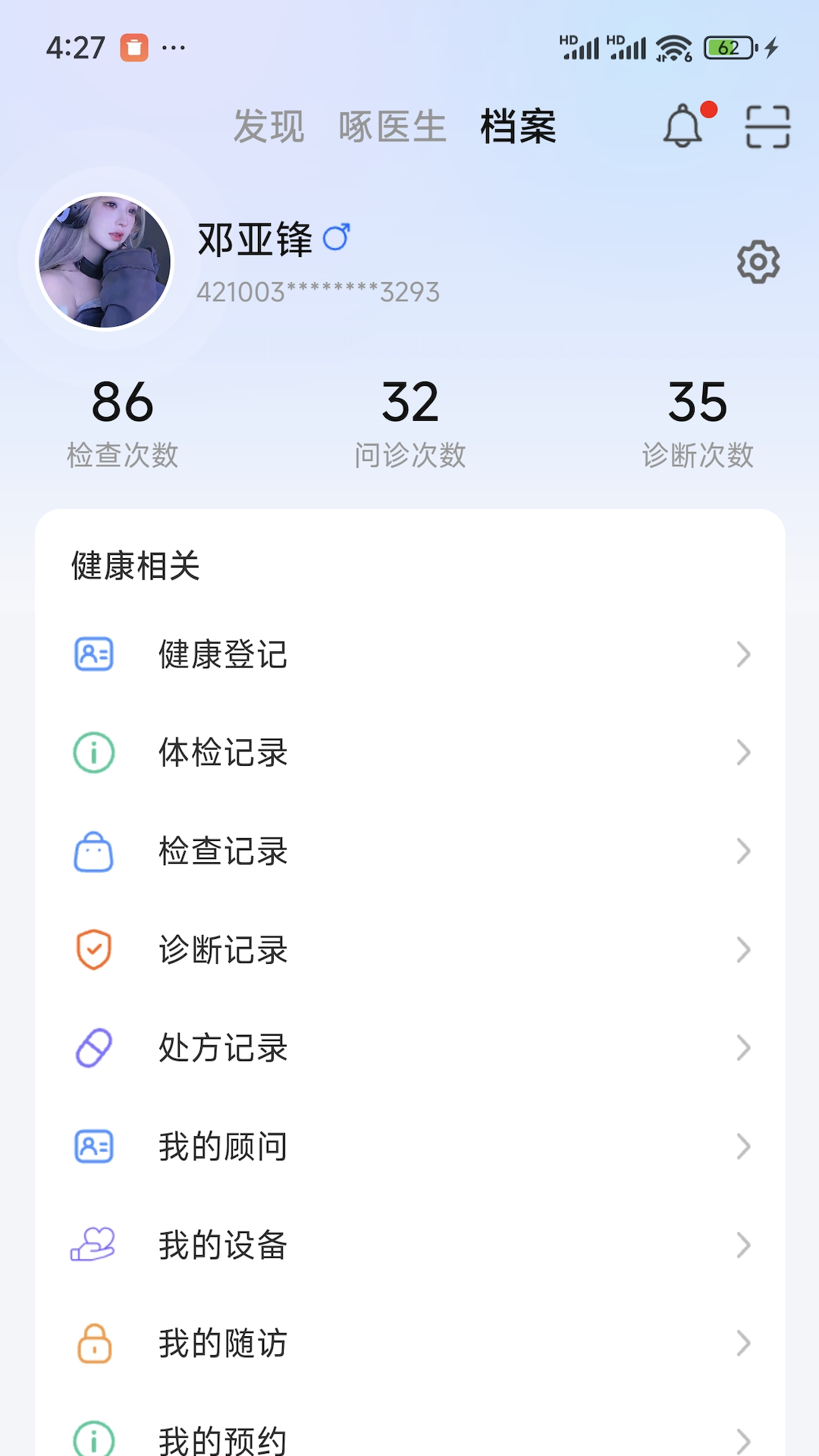This screenshot has width=819, height=1456.
Task: Open the notification bell with red badge
Action: tap(682, 127)
